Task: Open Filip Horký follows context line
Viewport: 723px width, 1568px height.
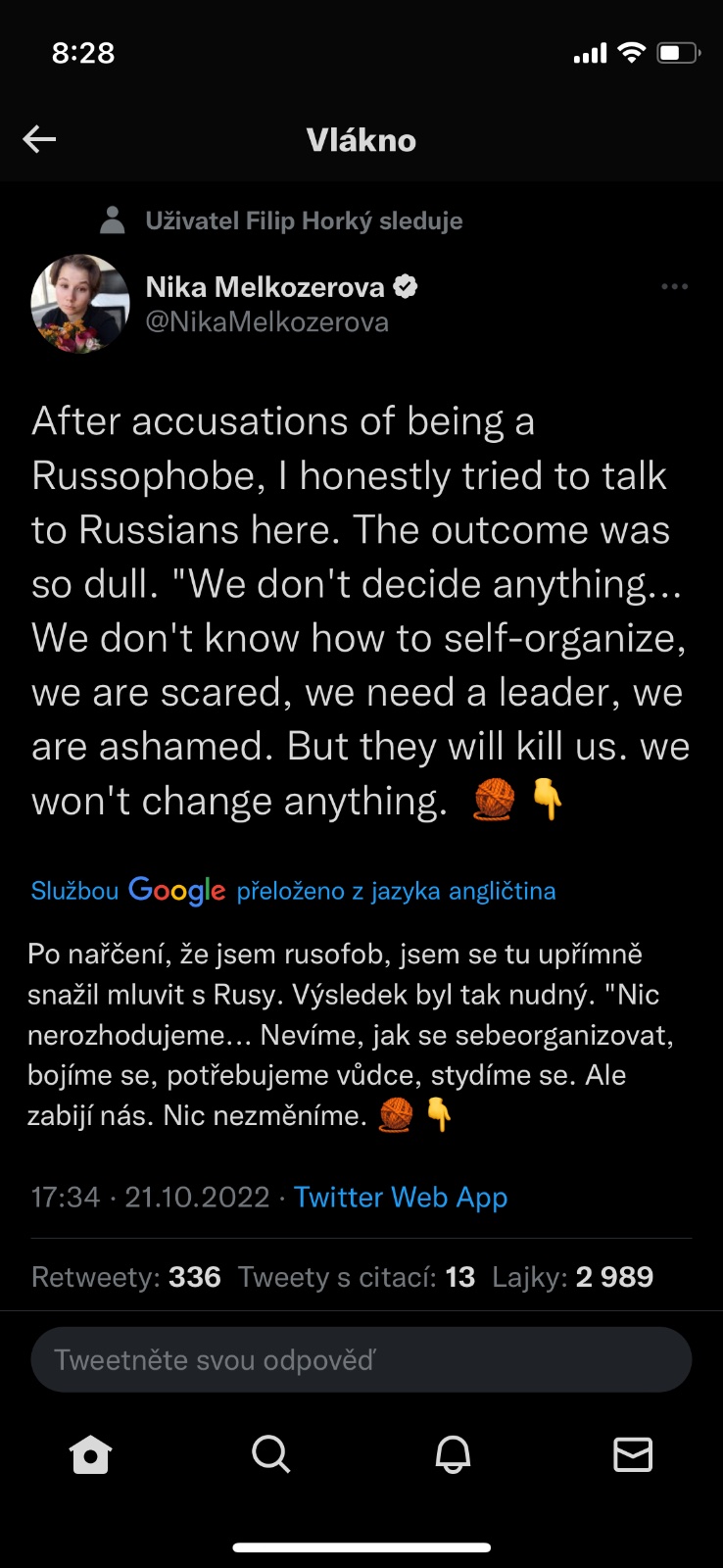Action: (303, 221)
